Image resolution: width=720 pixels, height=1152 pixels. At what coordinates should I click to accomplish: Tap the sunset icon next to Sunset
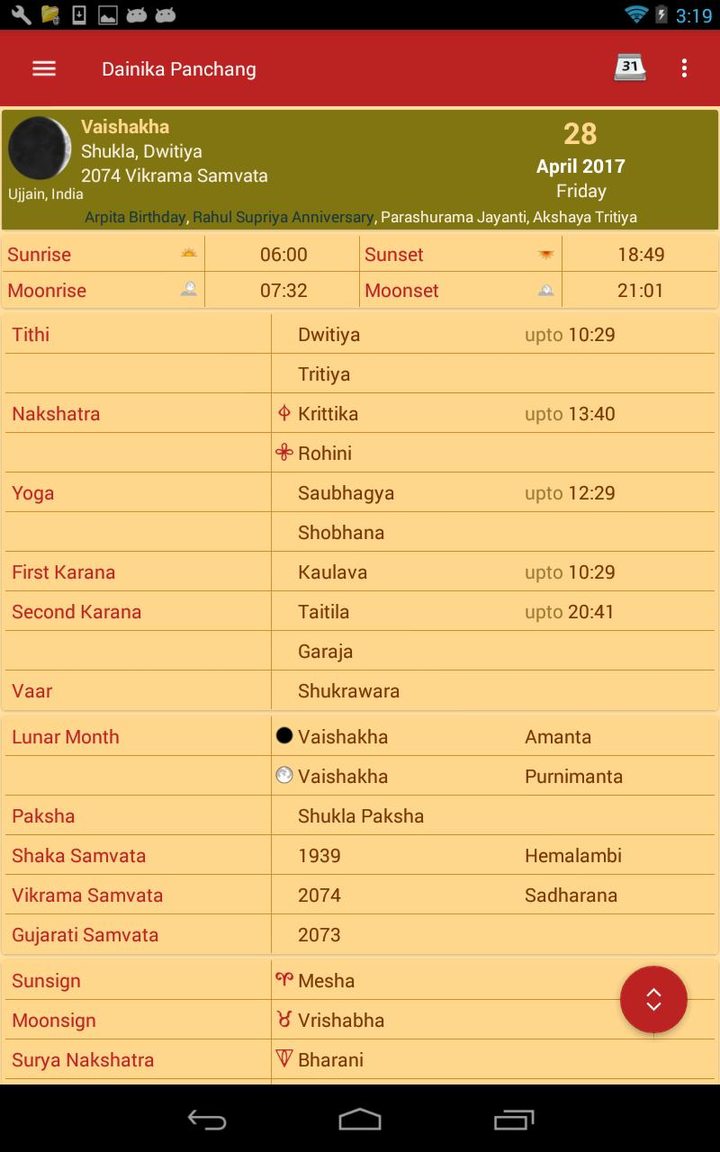click(546, 253)
